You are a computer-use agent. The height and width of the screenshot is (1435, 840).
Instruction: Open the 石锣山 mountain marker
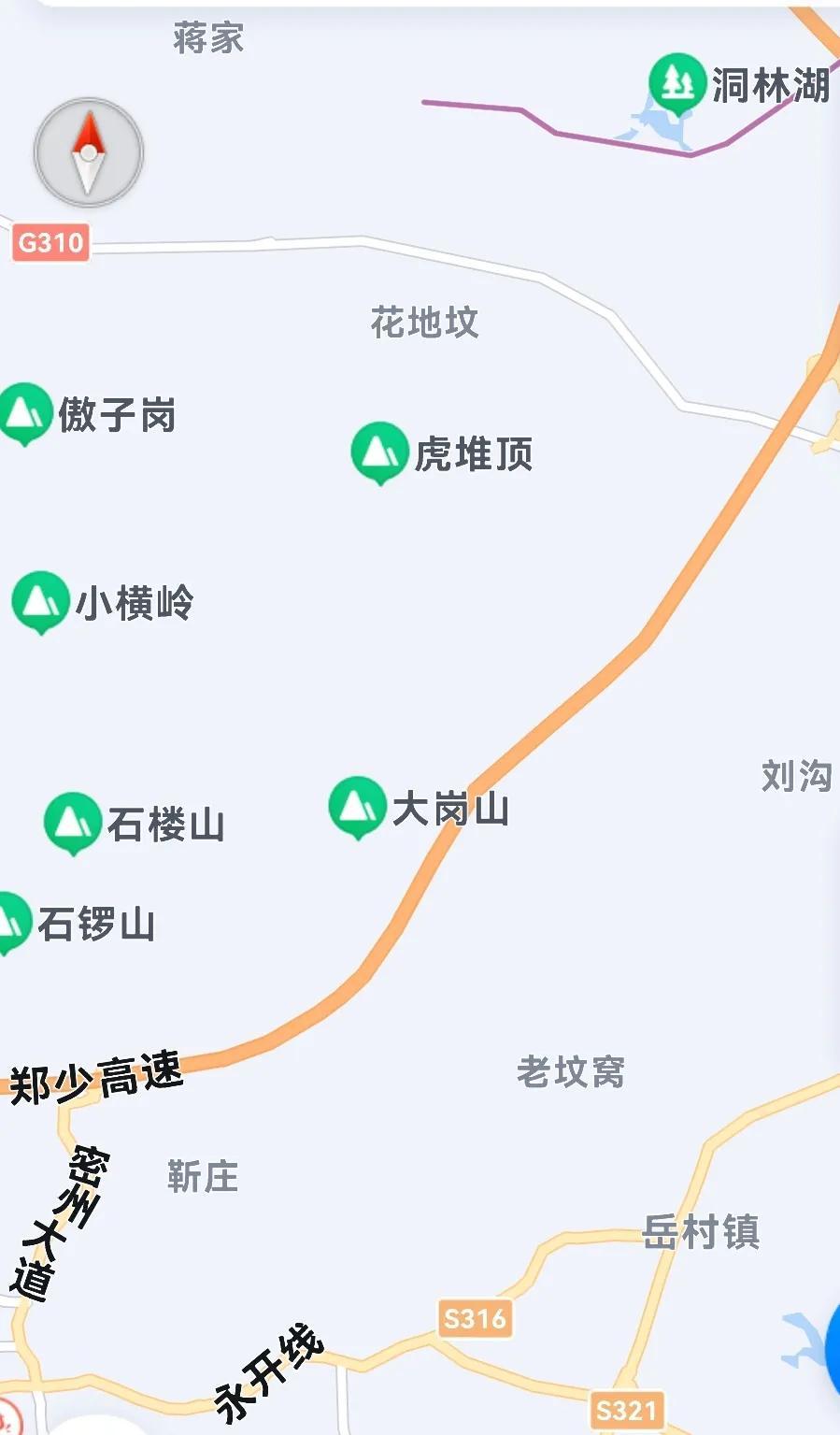point(13,923)
